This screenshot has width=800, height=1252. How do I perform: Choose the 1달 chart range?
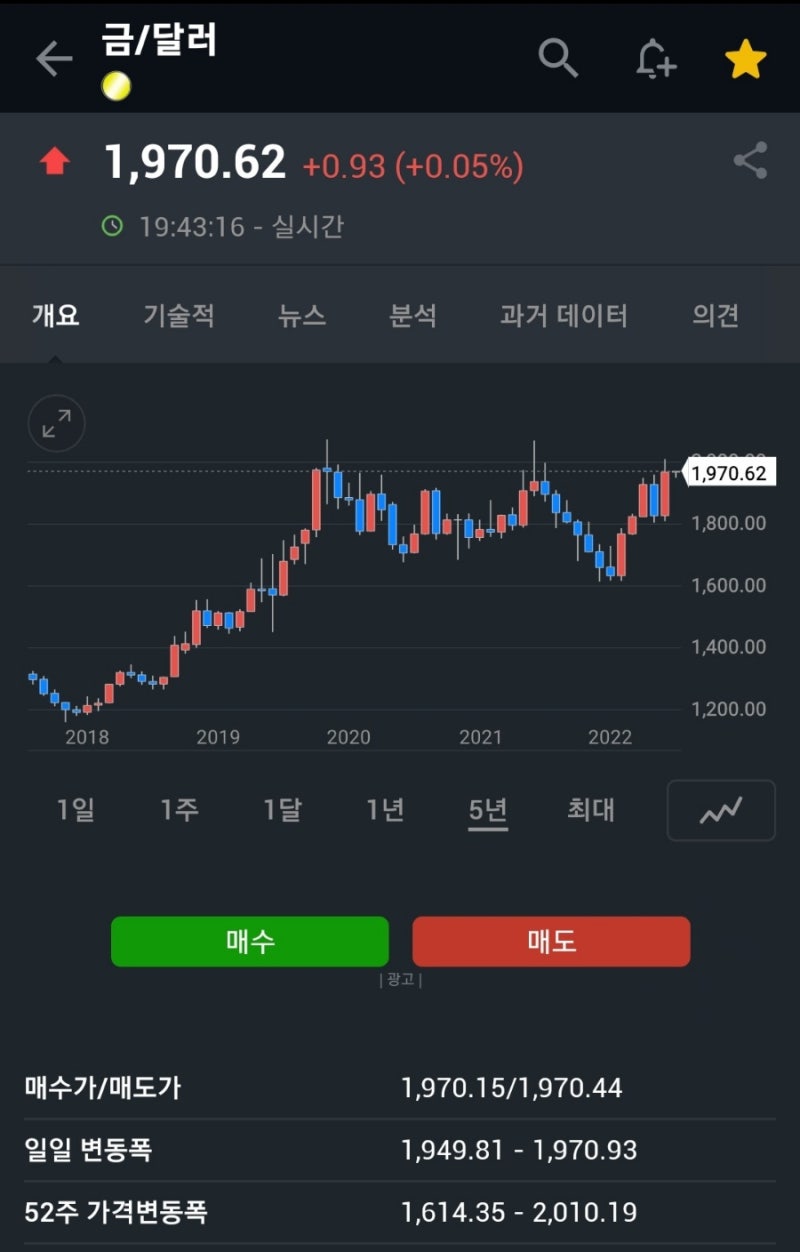pyautogui.click(x=282, y=811)
